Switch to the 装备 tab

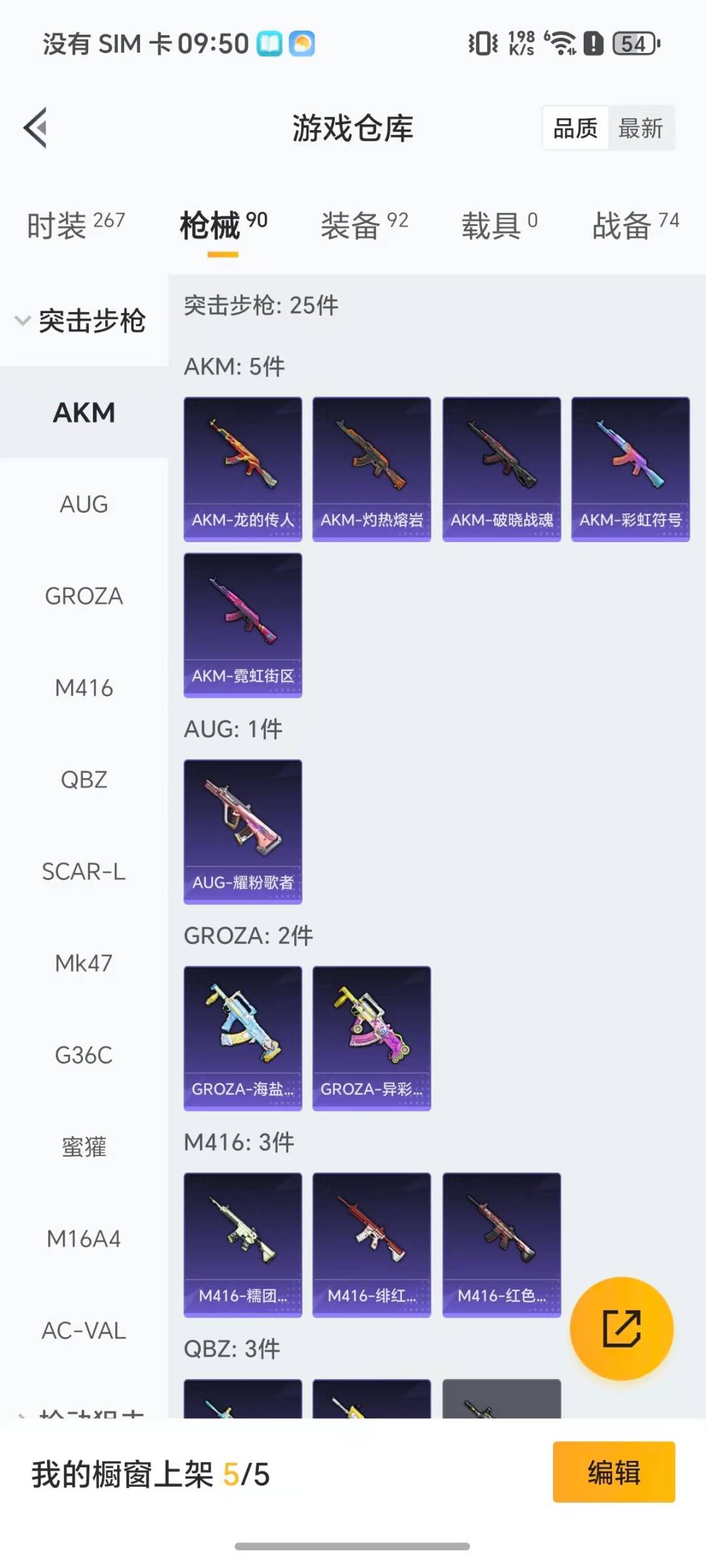[x=364, y=226]
